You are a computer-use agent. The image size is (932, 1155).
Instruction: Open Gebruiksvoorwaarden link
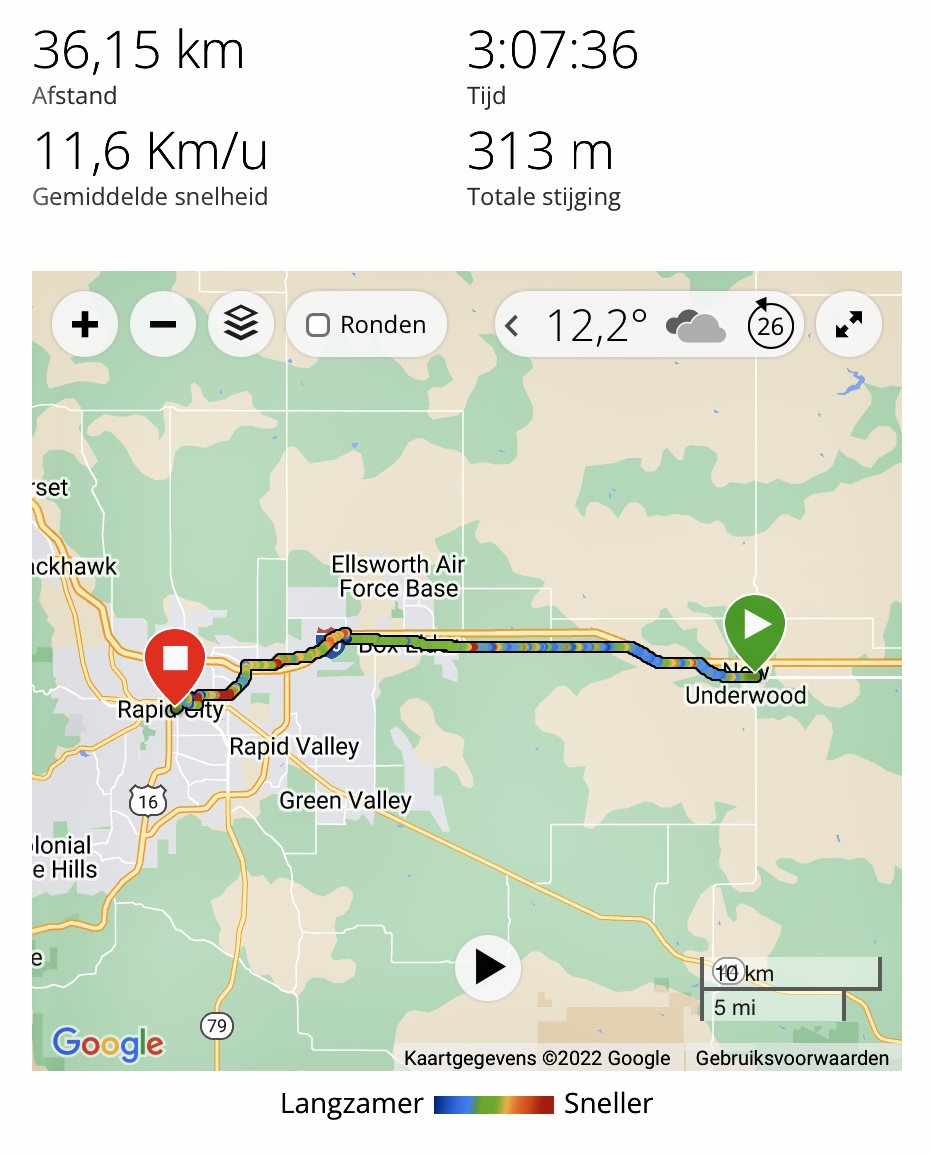pyautogui.click(x=792, y=1058)
